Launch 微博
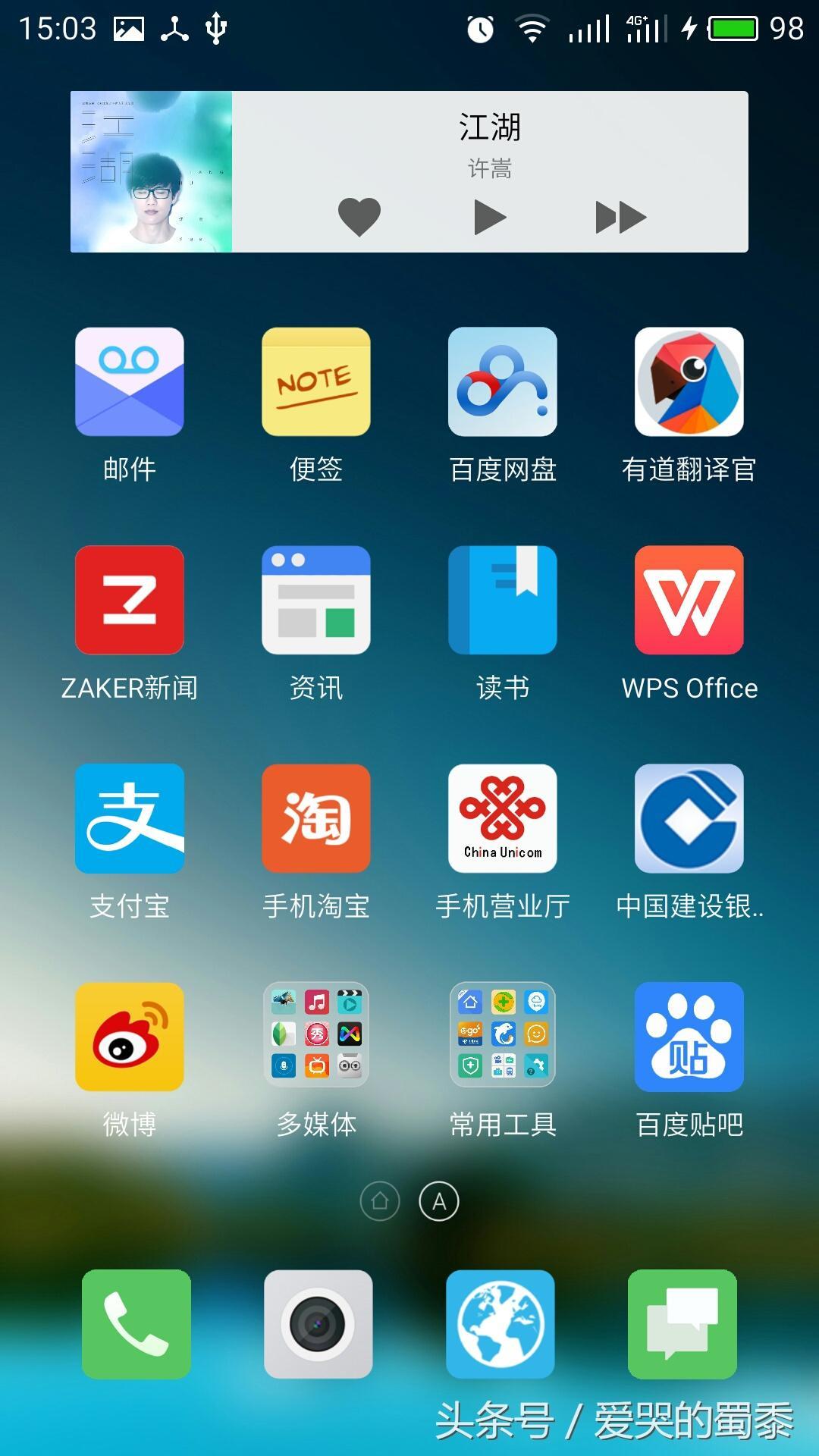Image resolution: width=819 pixels, height=1456 pixels. tap(130, 1037)
